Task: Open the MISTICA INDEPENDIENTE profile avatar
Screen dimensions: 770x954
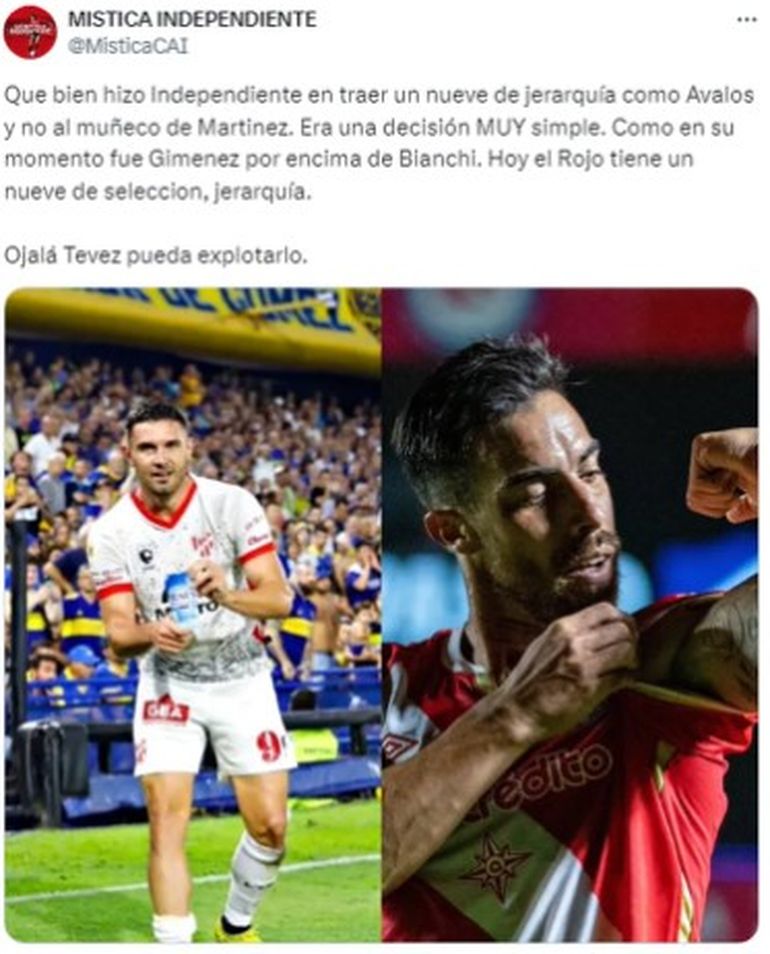Action: point(30,32)
